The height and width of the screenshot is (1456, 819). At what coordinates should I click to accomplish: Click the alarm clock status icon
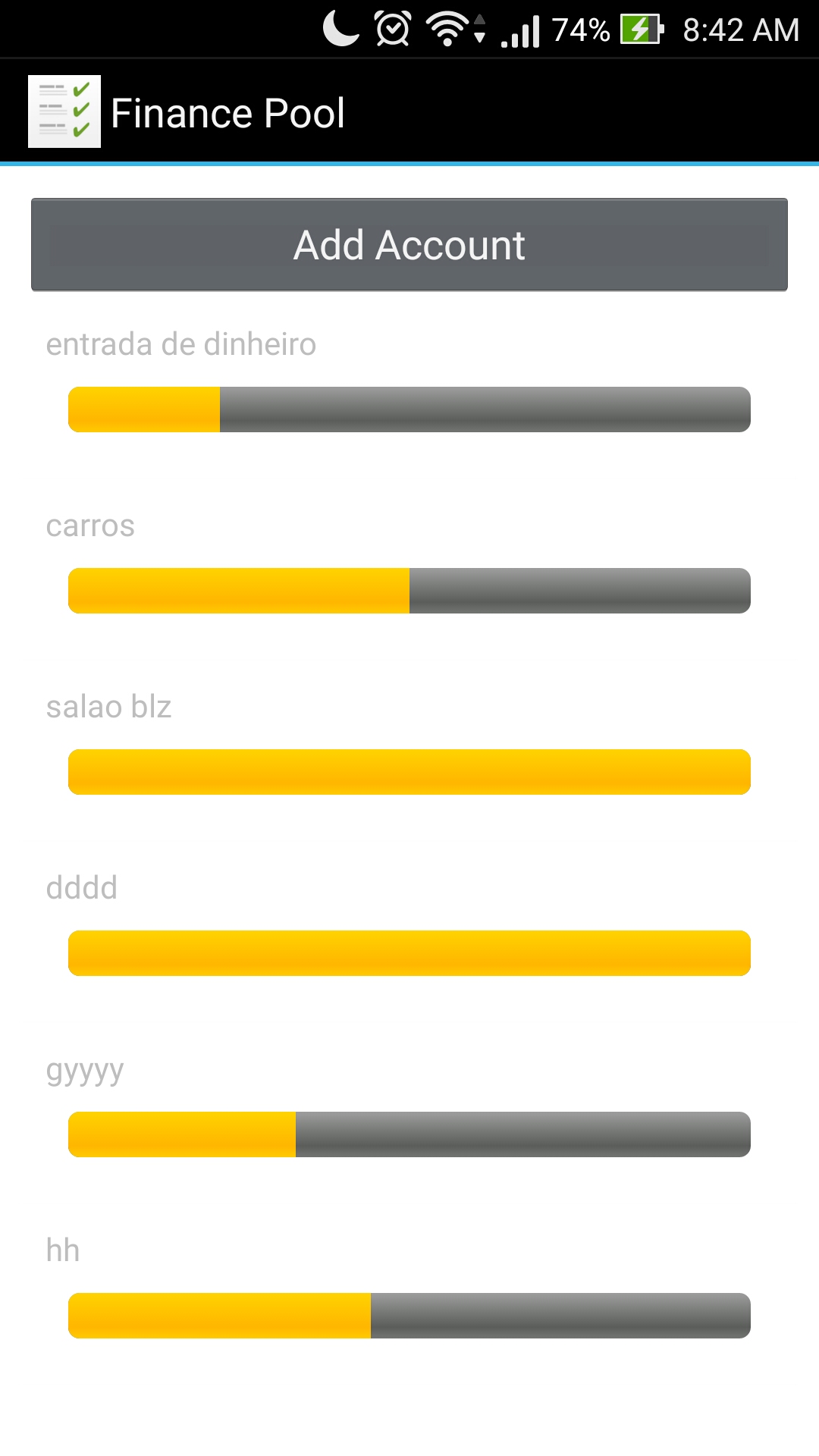pyautogui.click(x=391, y=29)
